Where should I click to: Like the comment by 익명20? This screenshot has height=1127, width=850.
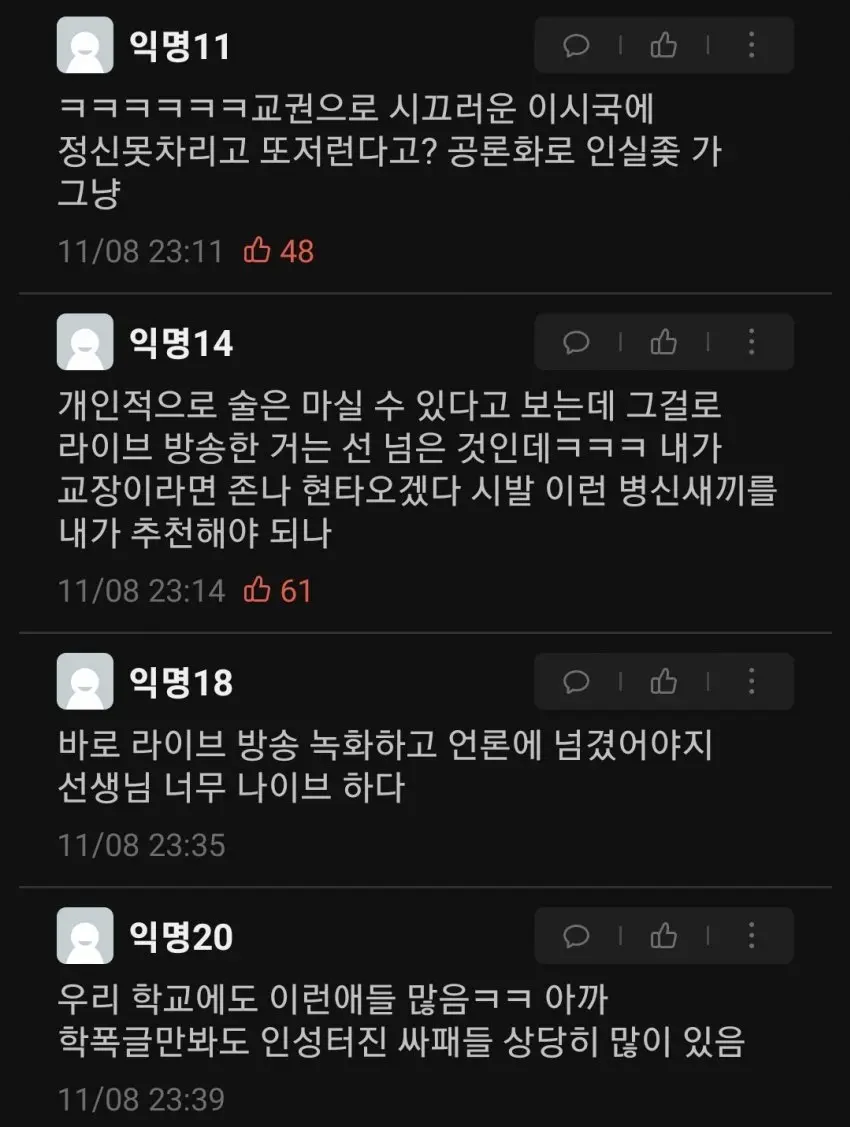point(664,936)
